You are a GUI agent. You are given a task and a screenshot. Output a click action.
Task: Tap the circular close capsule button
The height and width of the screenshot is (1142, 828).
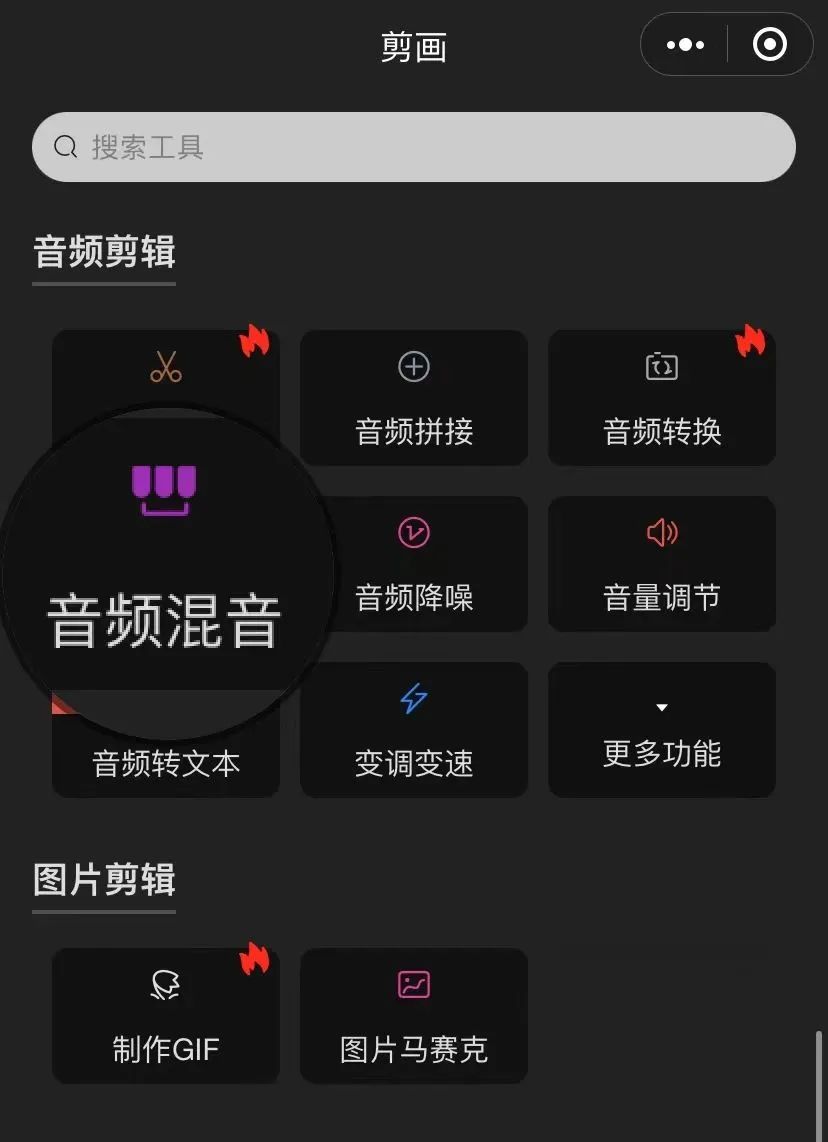coord(770,45)
